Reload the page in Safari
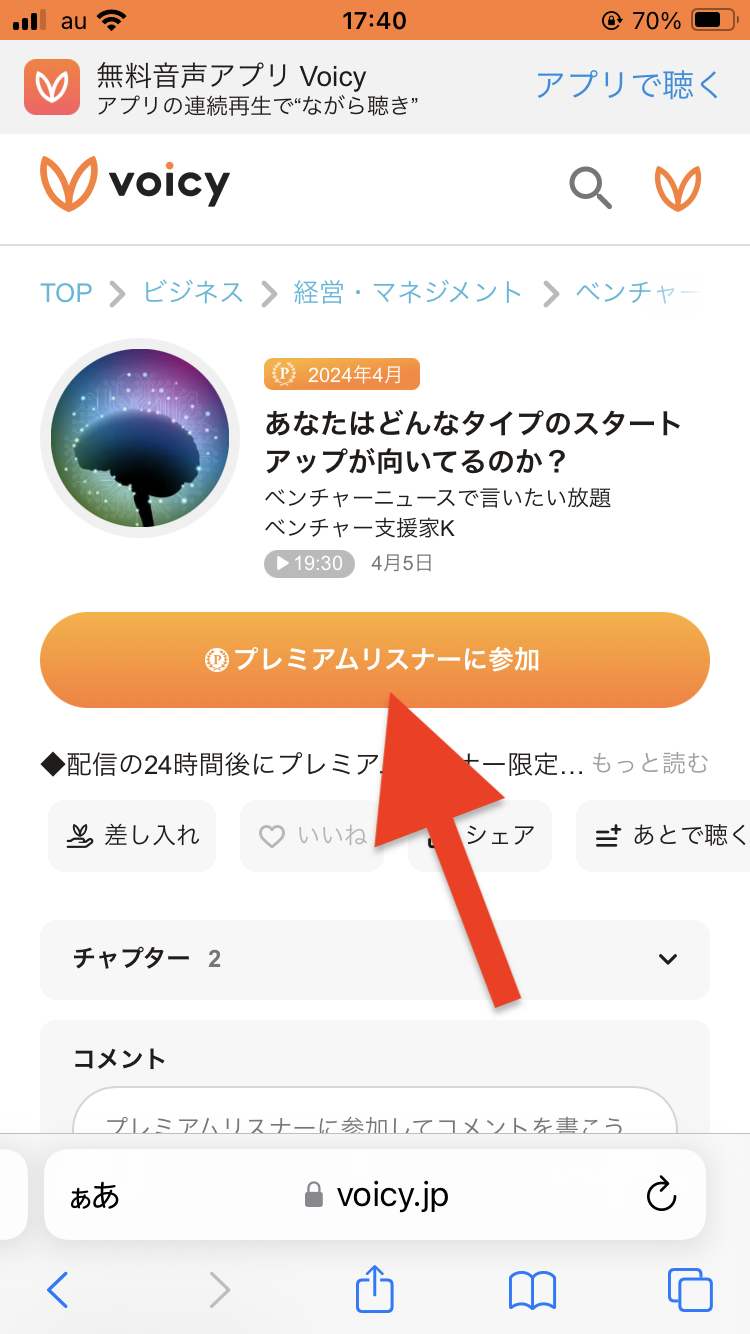The width and height of the screenshot is (750, 1334). [661, 1194]
